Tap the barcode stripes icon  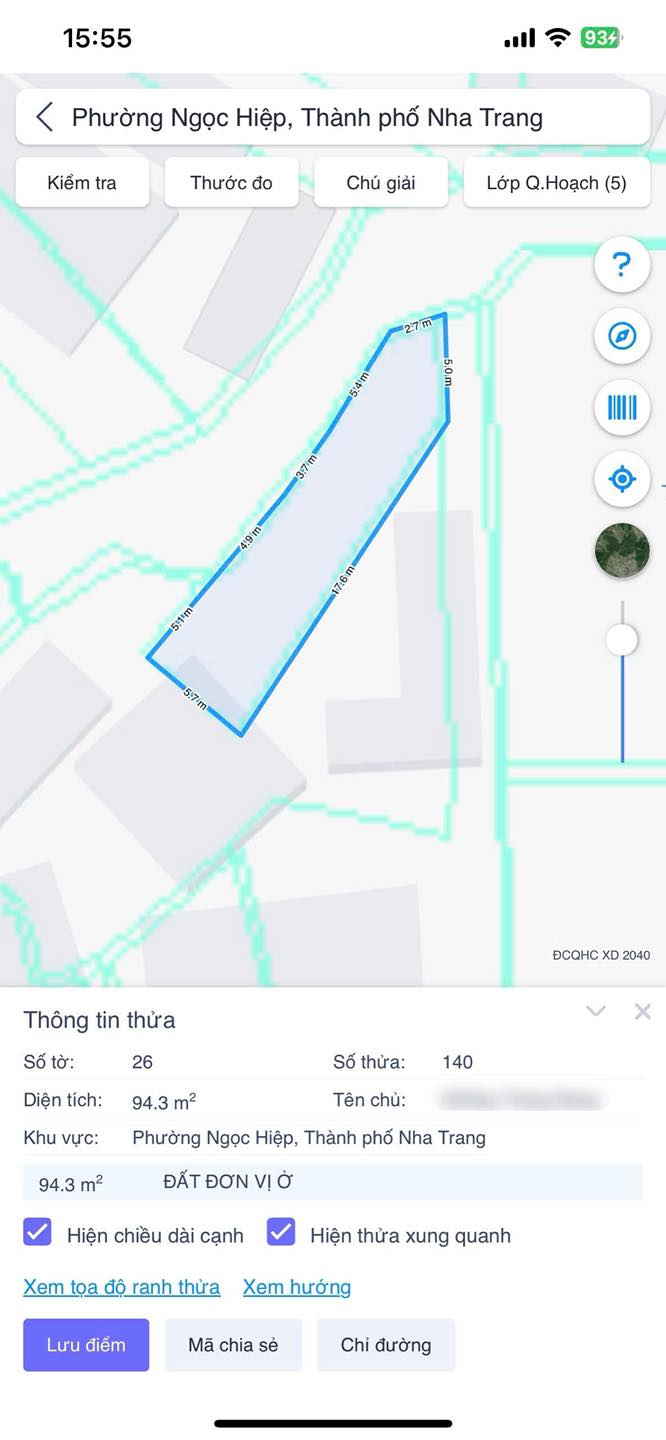[622, 407]
